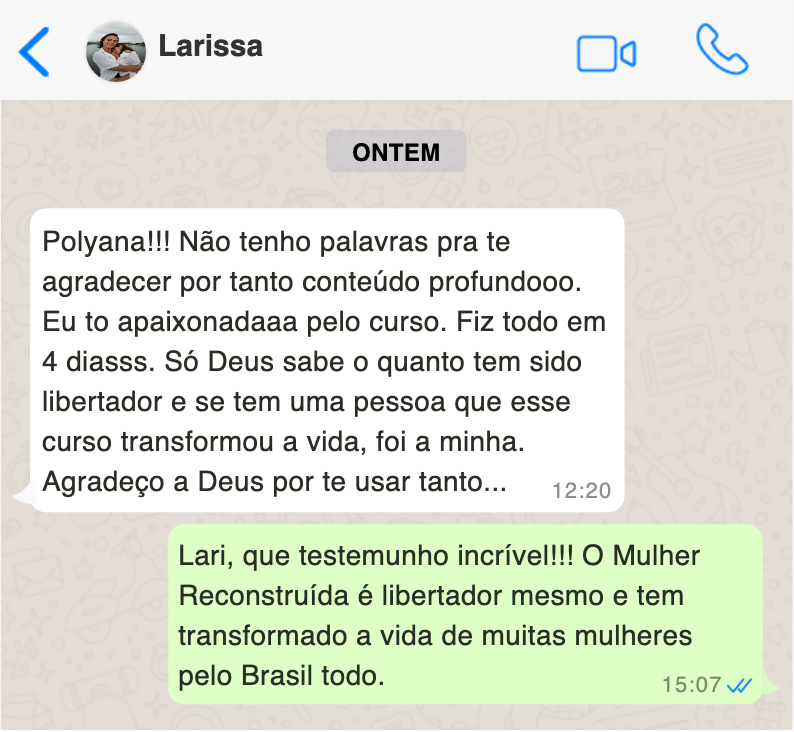794x732 pixels.
Task: Go back to the chat list
Action: click(34, 52)
